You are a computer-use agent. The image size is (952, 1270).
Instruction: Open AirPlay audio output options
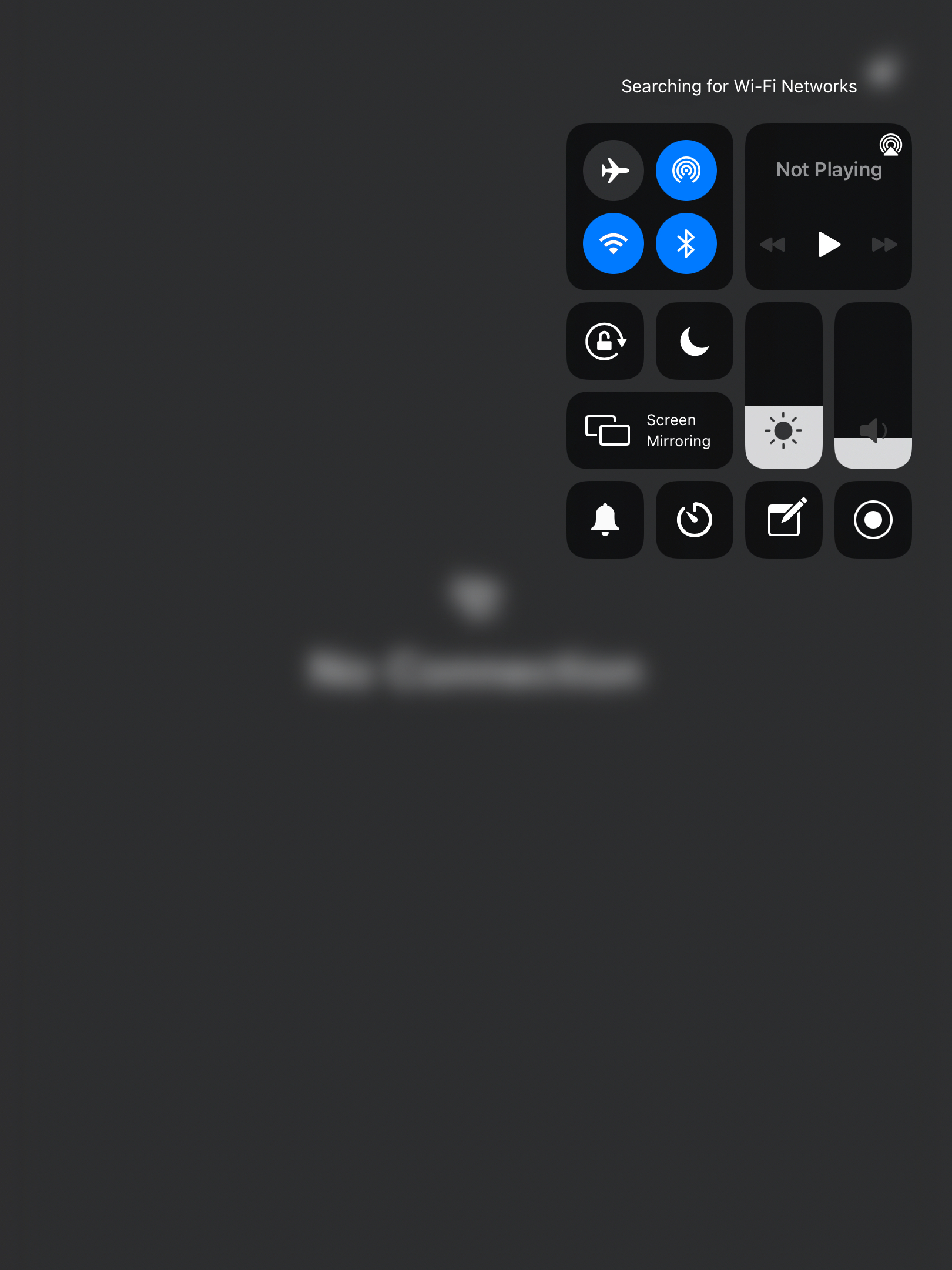(x=890, y=145)
